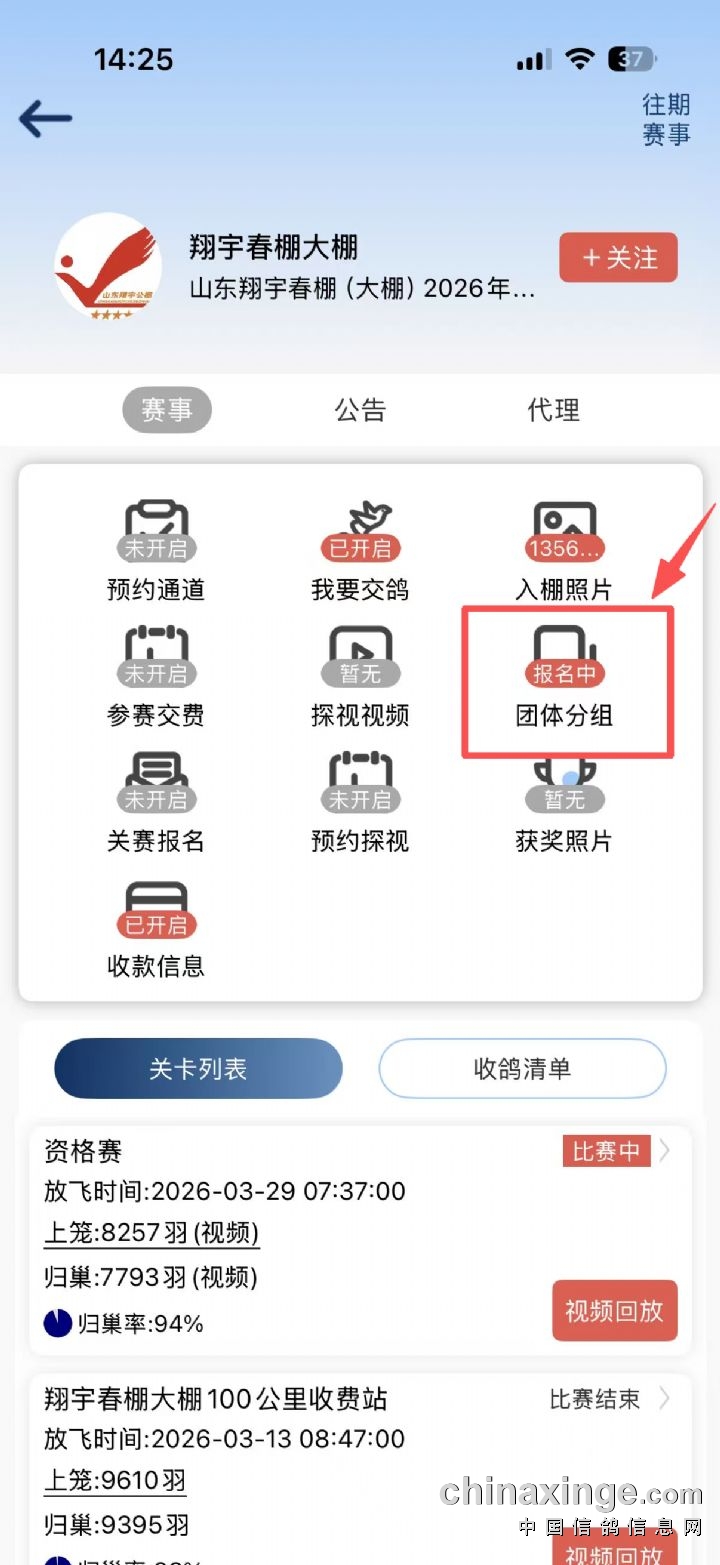Image resolution: width=720 pixels, height=1565 pixels.
Task: Select the 赛事 tab
Action: [167, 410]
